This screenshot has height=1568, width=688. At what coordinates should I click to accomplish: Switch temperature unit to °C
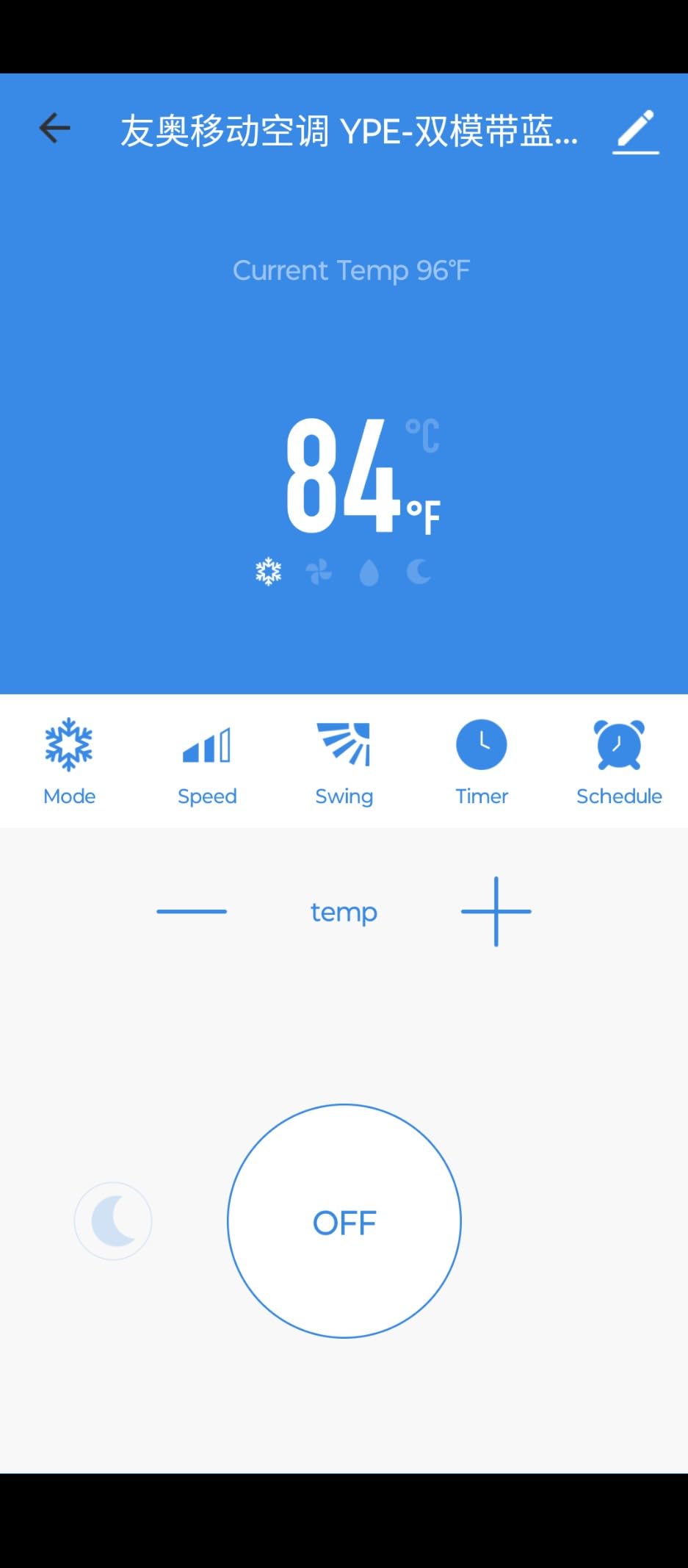click(x=423, y=436)
